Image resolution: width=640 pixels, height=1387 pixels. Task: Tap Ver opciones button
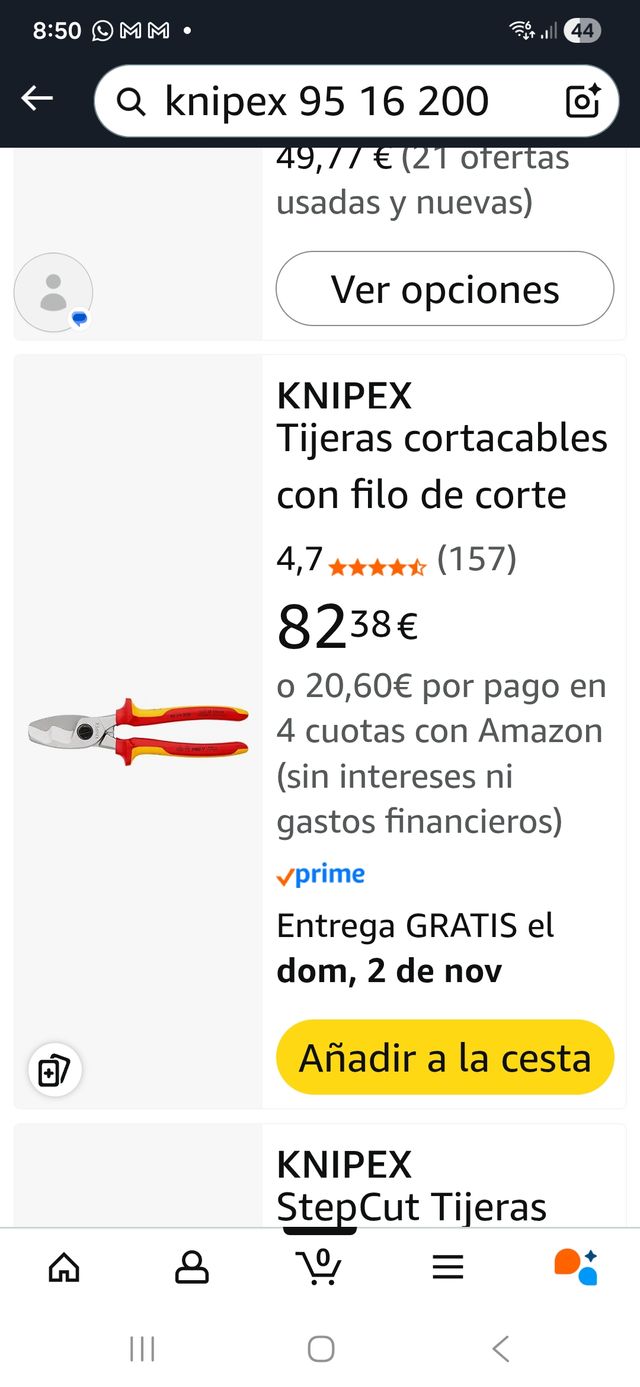click(x=445, y=289)
